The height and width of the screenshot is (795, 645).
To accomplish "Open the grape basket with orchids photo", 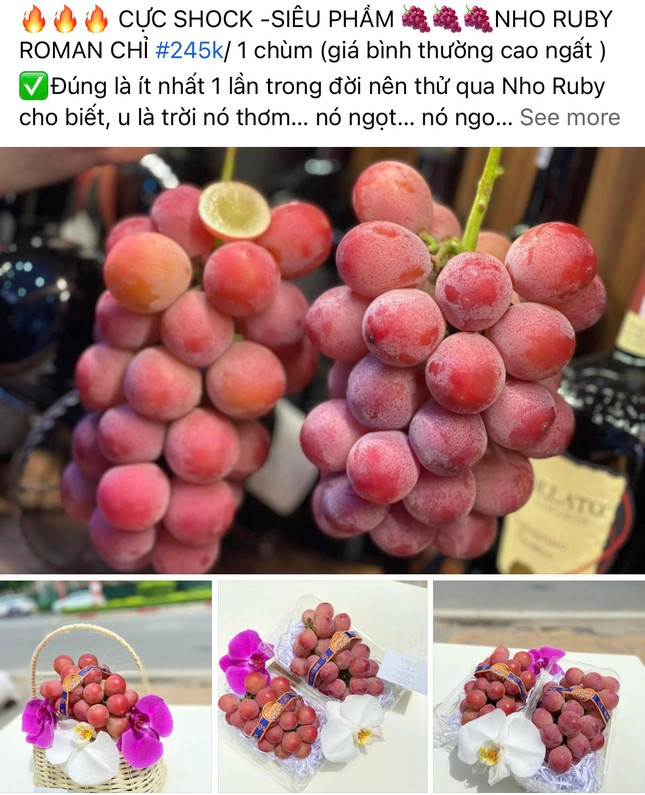I will click(x=105, y=687).
